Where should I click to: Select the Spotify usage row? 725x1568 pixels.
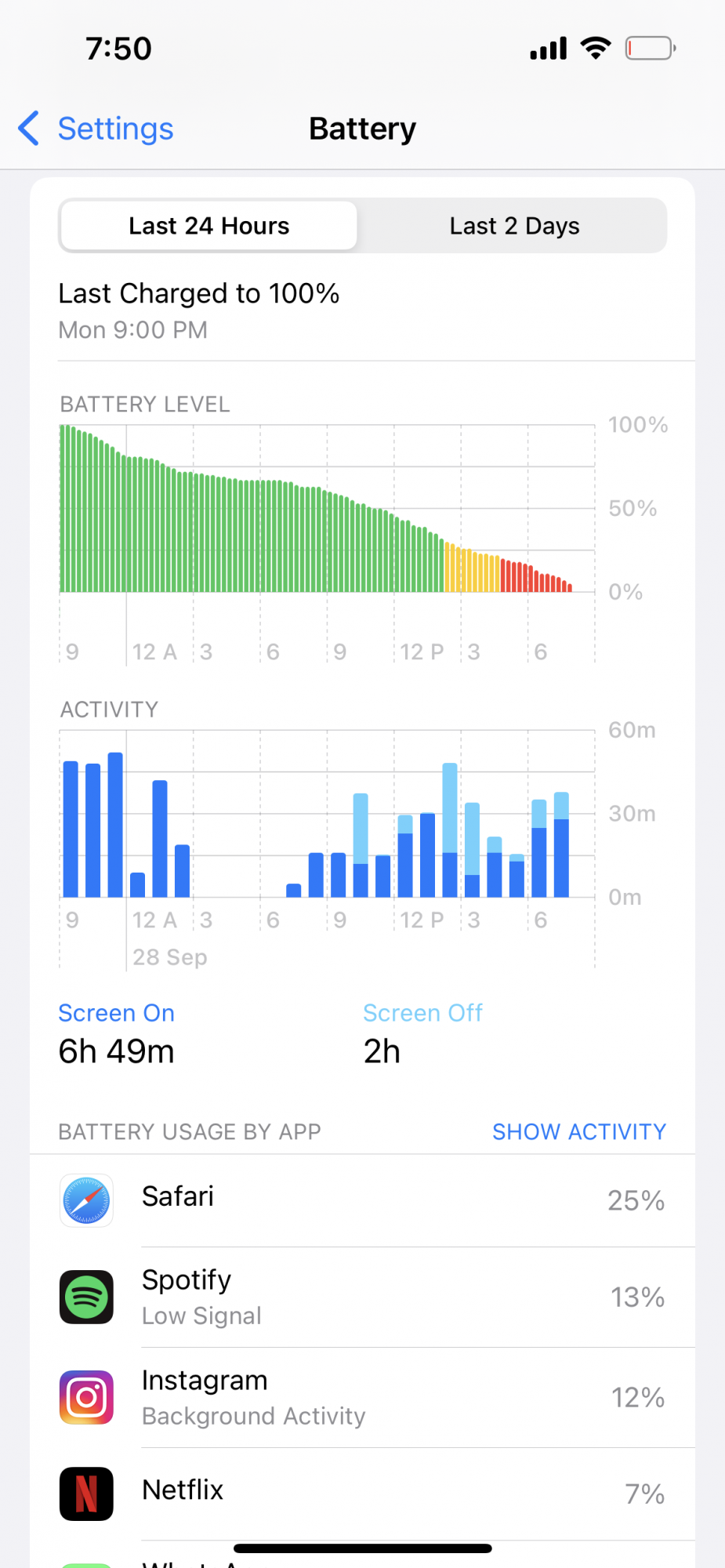click(362, 1297)
